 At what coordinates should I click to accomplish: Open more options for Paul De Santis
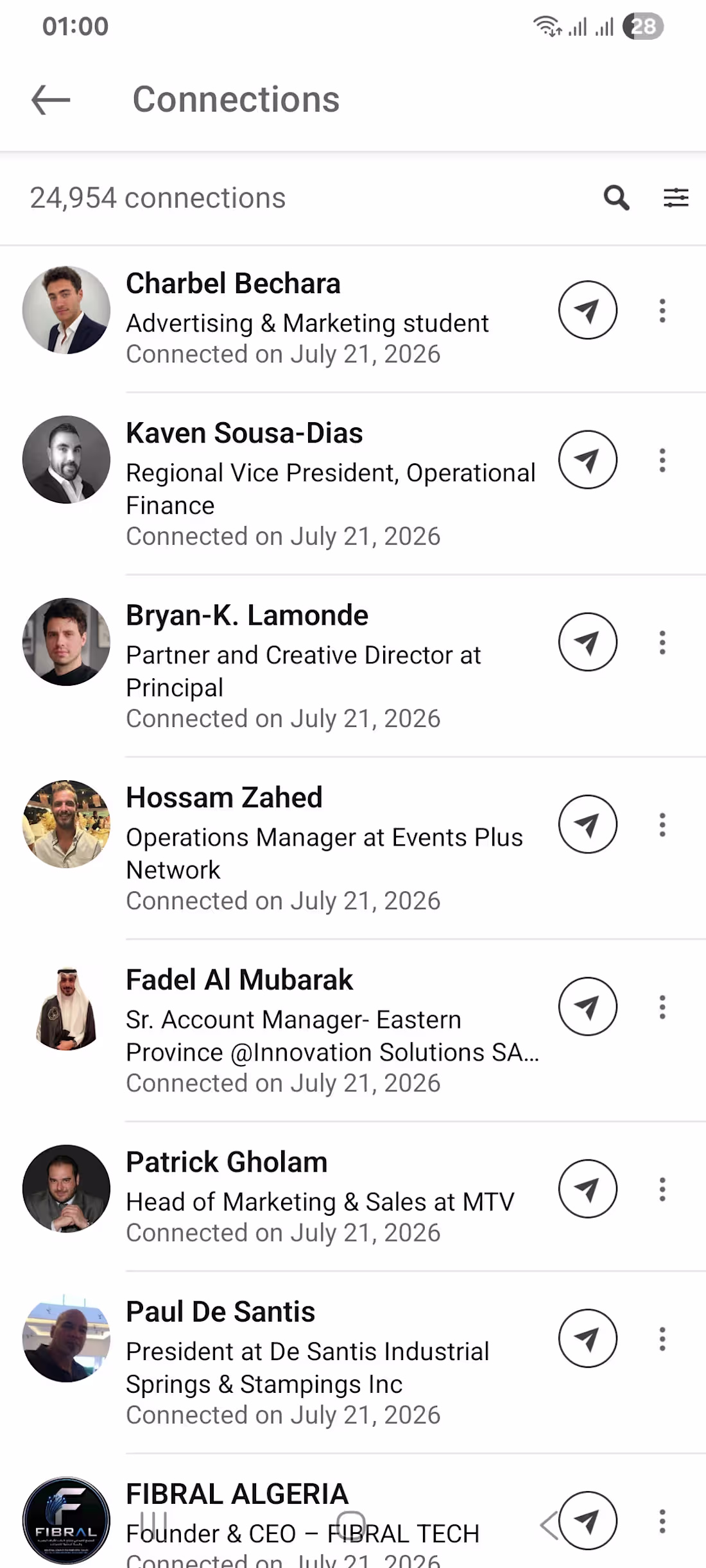[662, 1339]
